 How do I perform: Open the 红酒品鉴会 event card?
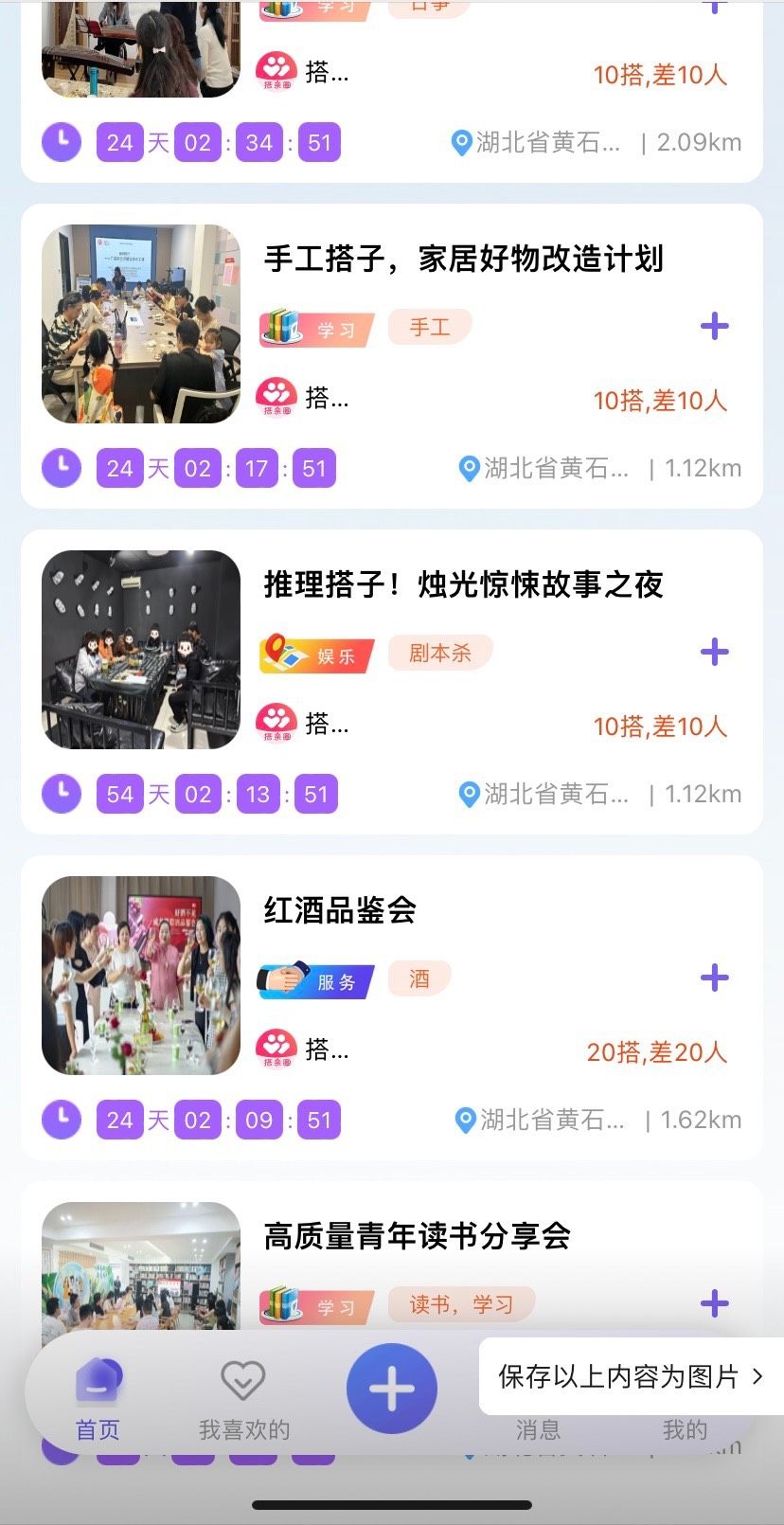[x=340, y=910]
